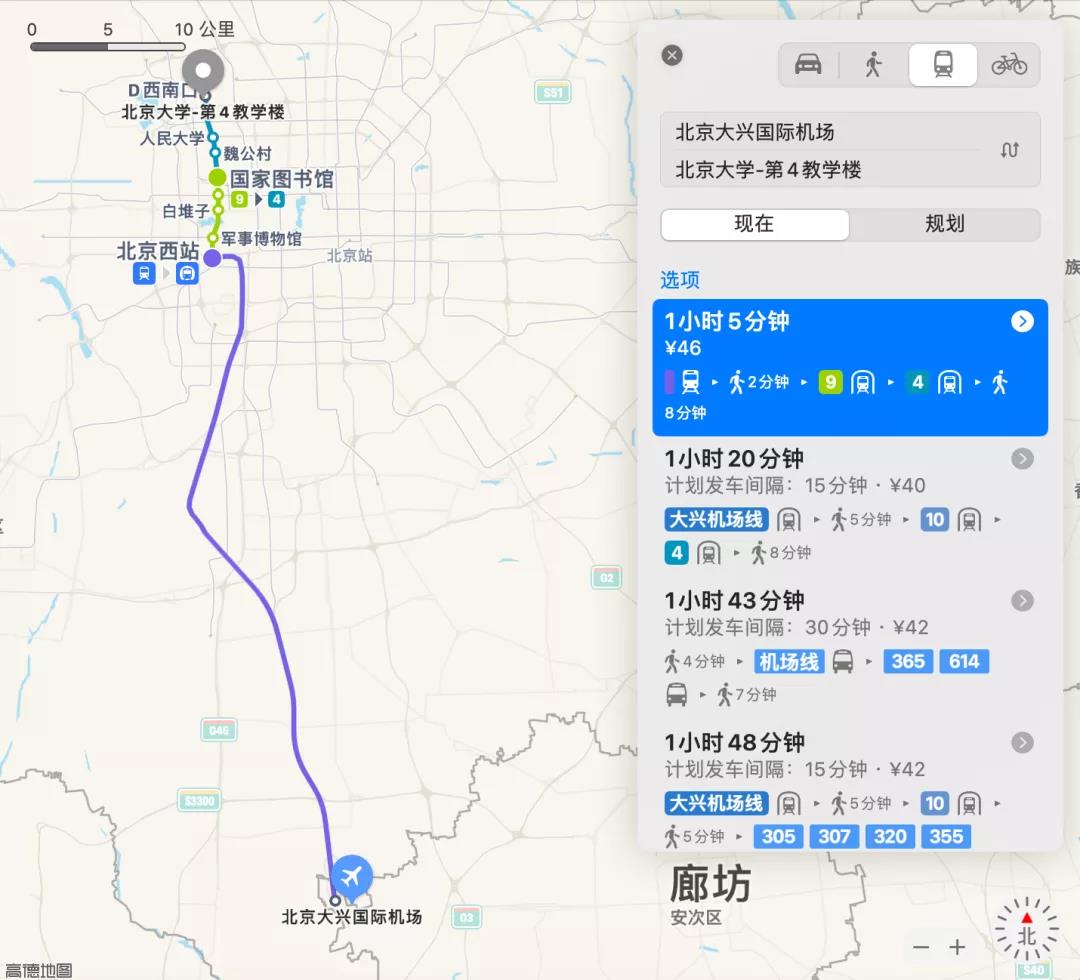Edit the origin 北京大兴国际机场
The image size is (1080, 980).
[x=820, y=132]
